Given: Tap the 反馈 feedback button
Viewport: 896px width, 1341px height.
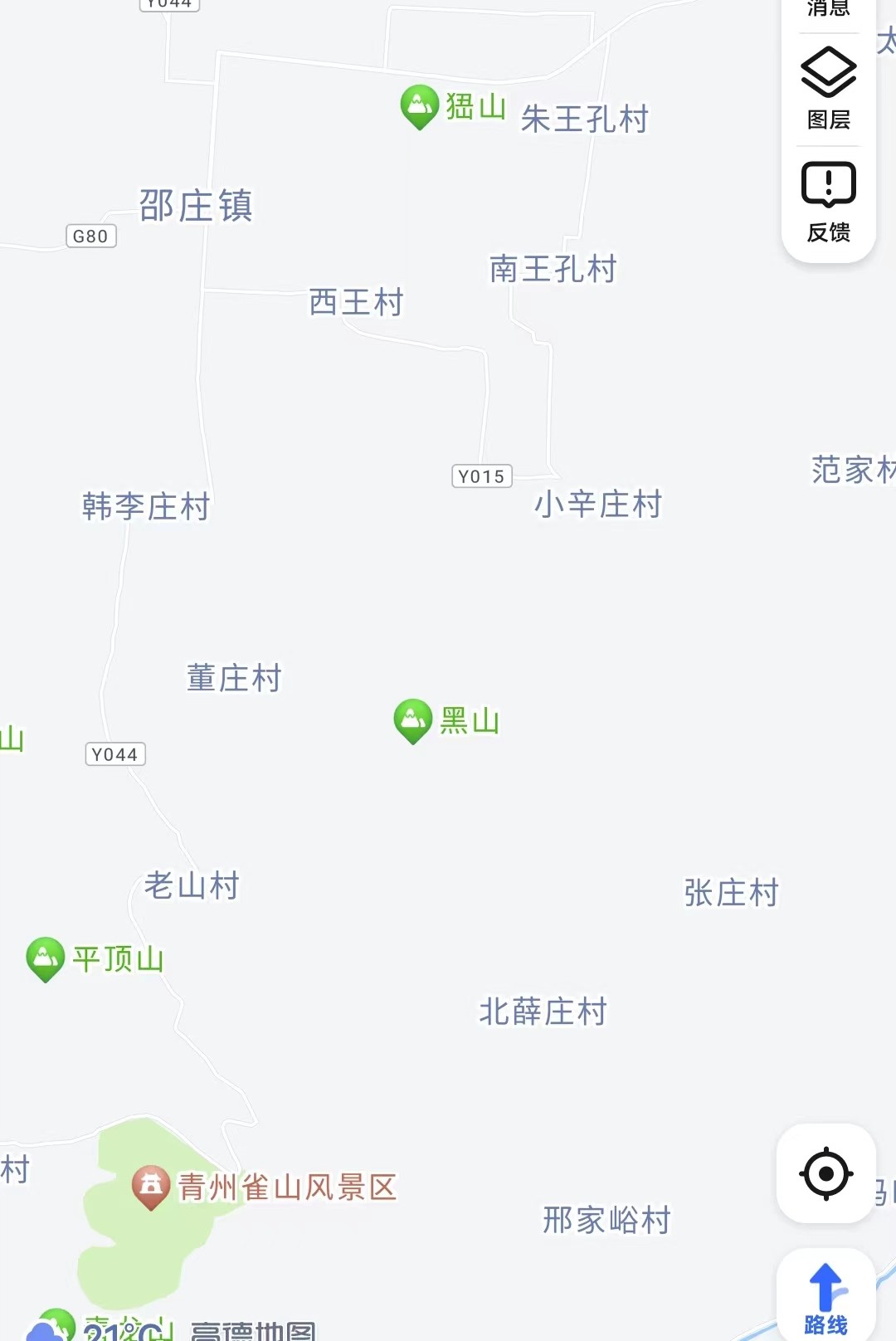Looking at the screenshot, I should tap(828, 201).
